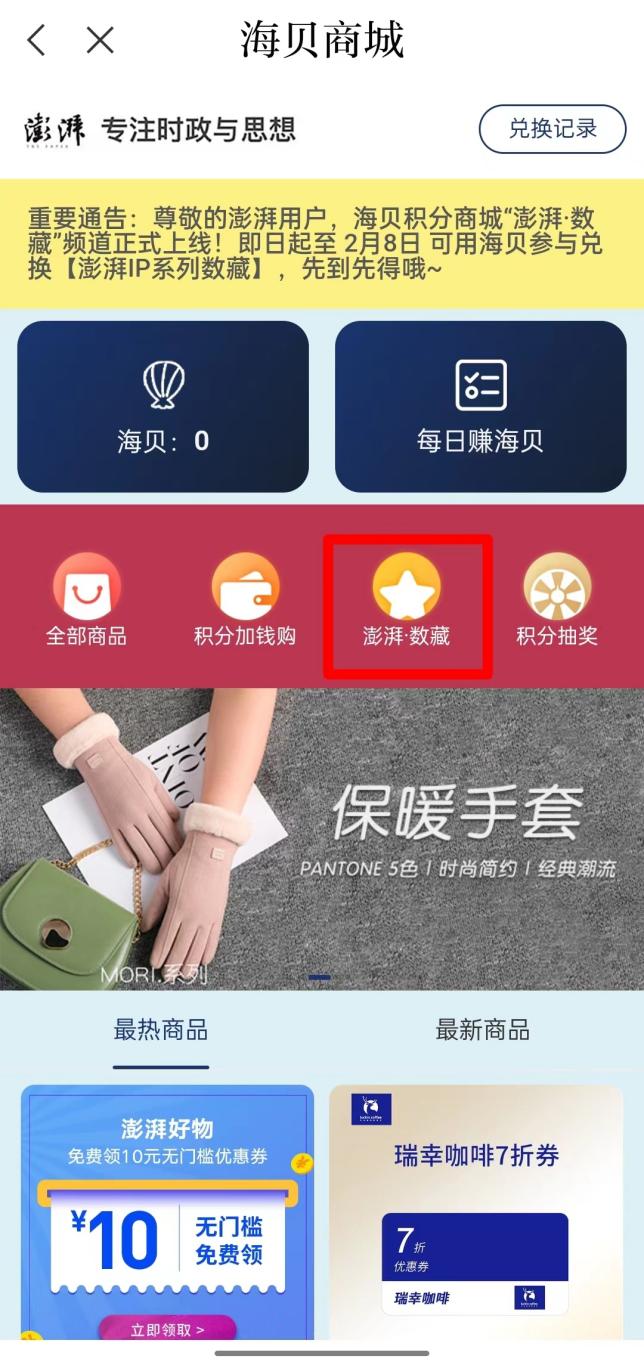Viewport: 644px width, 1368px height.
Task: Open the 澎湃好物 10元 coupon card
Action: [x=167, y=1213]
